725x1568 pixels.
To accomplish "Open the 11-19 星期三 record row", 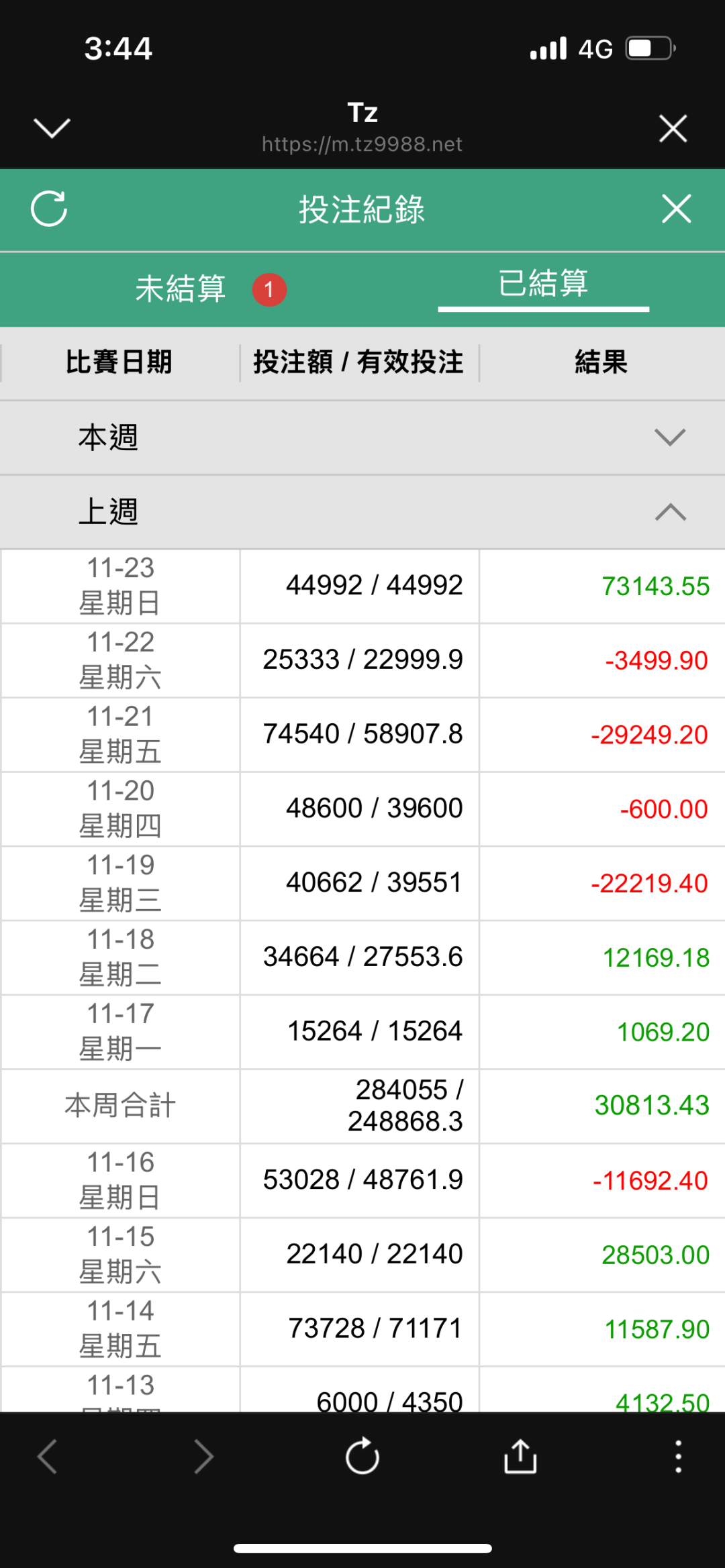I will 362,883.
